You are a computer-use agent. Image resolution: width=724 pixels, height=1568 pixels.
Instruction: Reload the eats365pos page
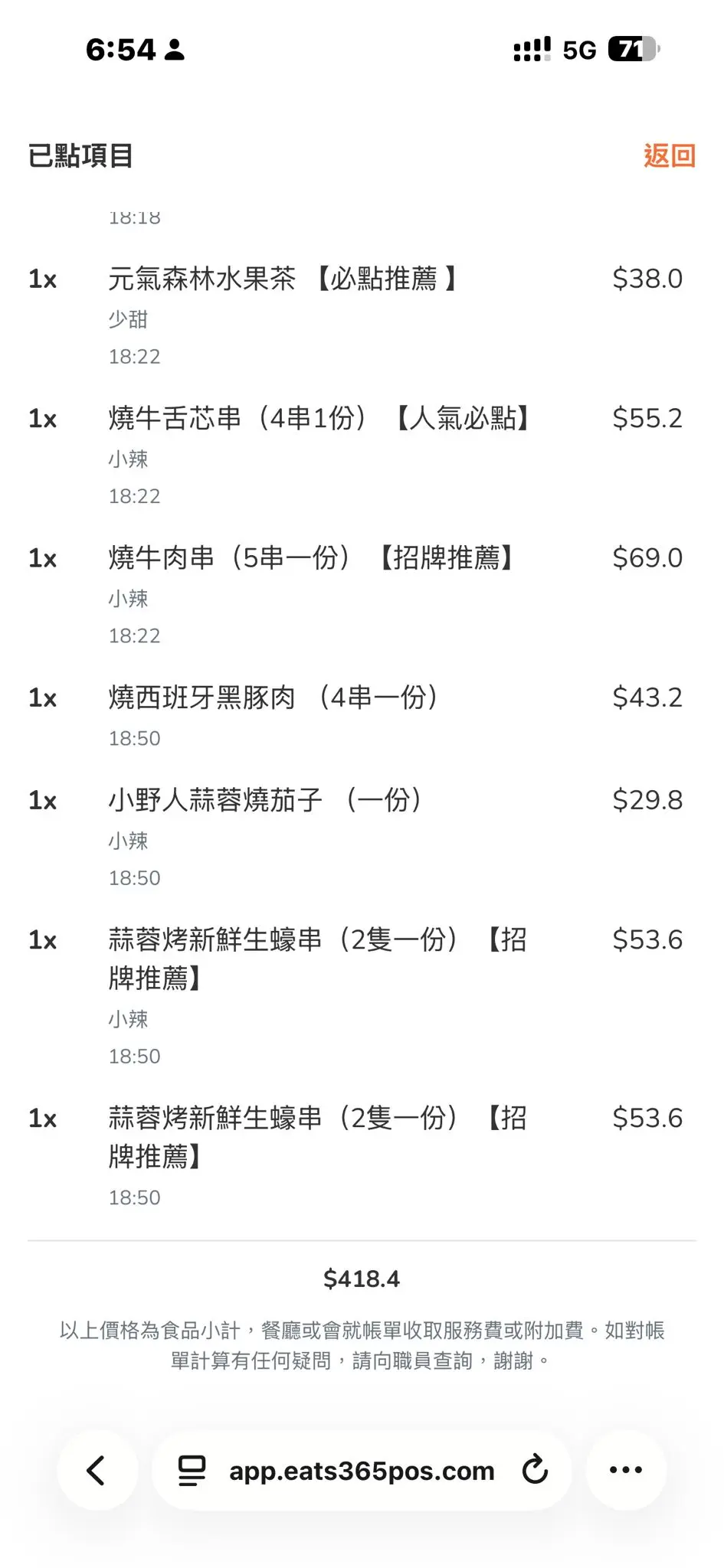pos(535,1470)
